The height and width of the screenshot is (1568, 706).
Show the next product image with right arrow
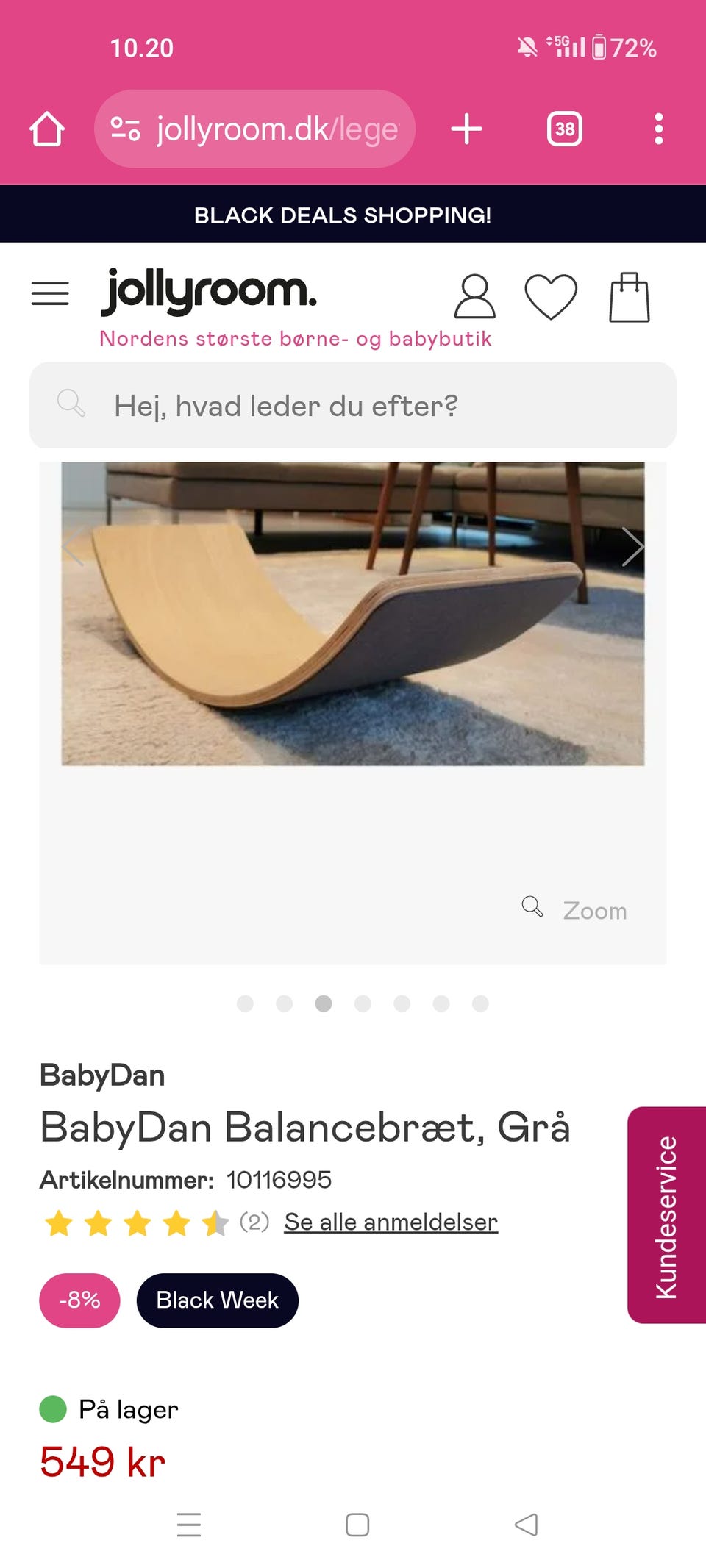[x=632, y=547]
